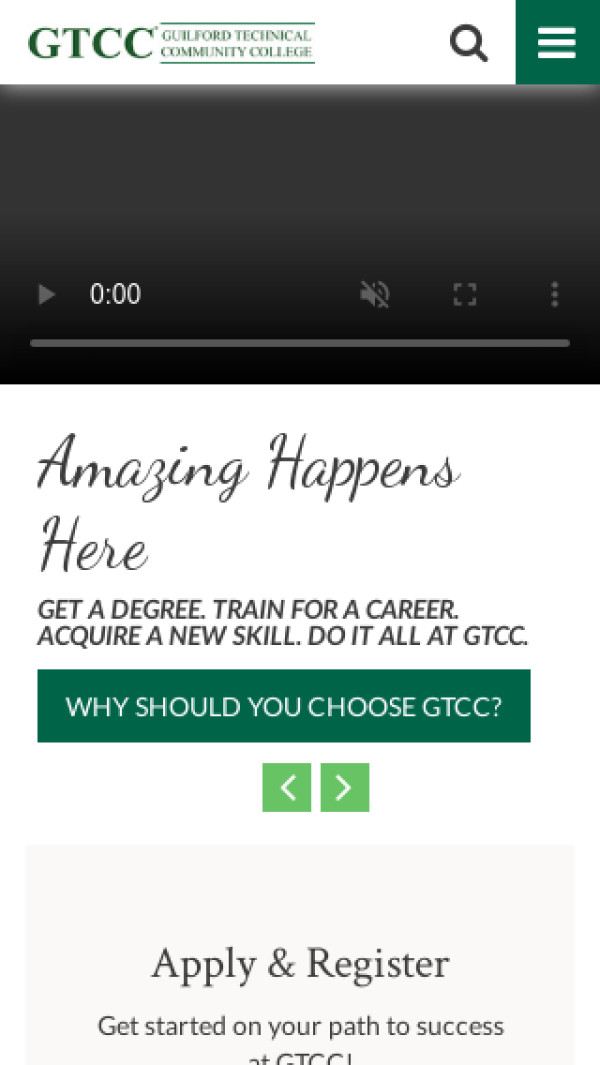Open the Apply & Register card
This screenshot has width=600, height=1065.
pos(300,964)
